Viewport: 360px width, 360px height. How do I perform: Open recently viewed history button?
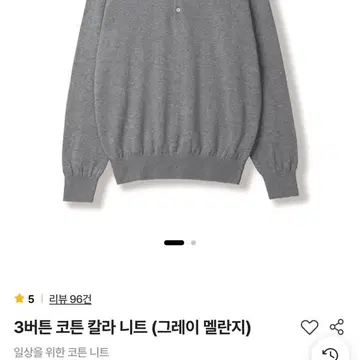330,353
